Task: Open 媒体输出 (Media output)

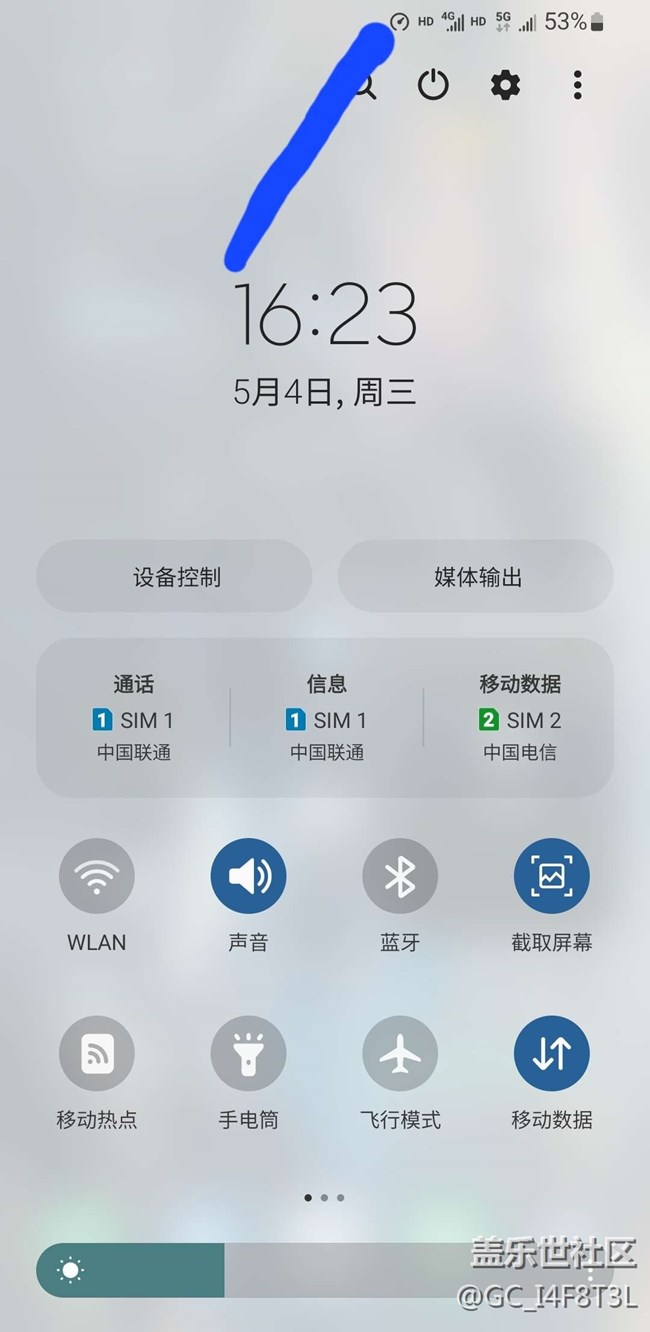Action: point(476,577)
